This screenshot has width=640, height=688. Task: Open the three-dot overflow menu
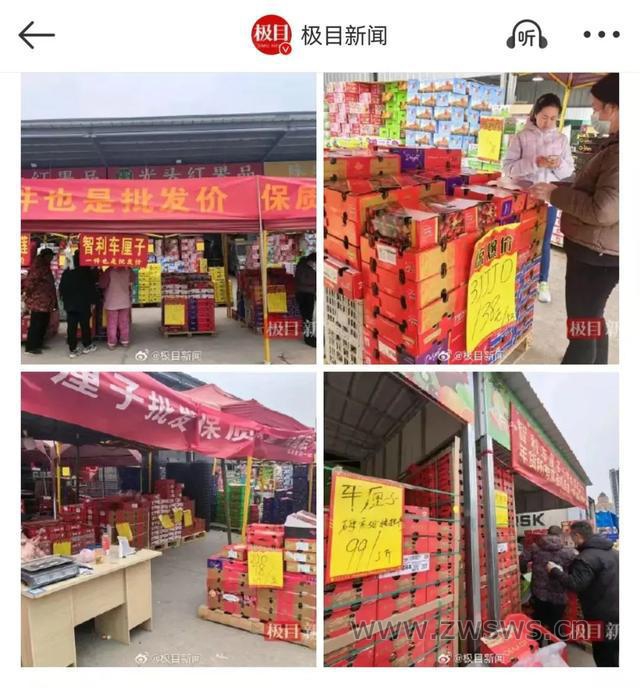(601, 35)
